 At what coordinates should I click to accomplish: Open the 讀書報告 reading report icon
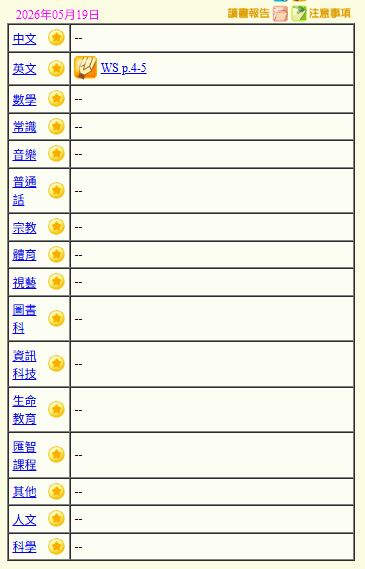coord(280,14)
